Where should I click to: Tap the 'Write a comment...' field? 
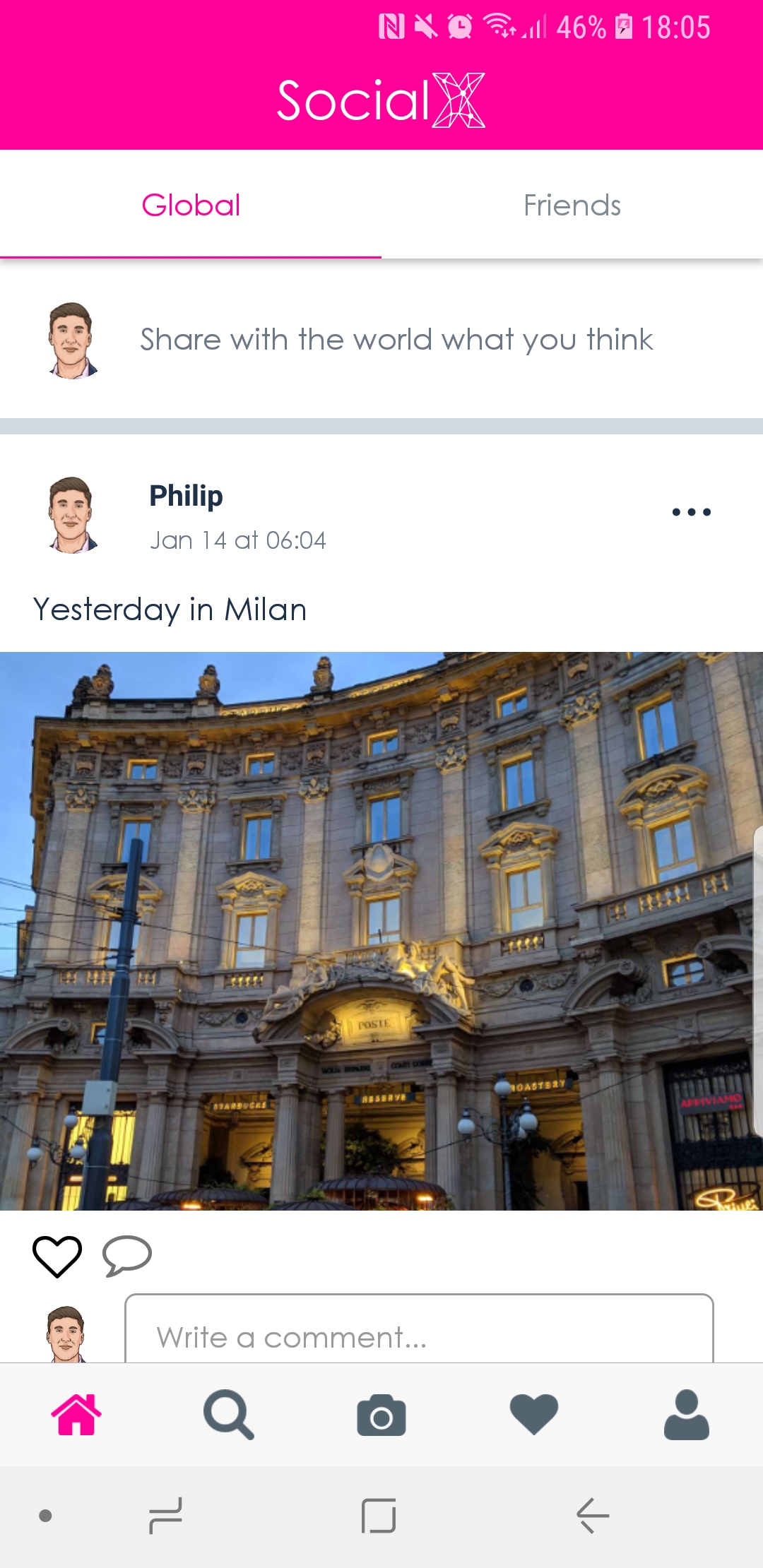(x=418, y=1336)
